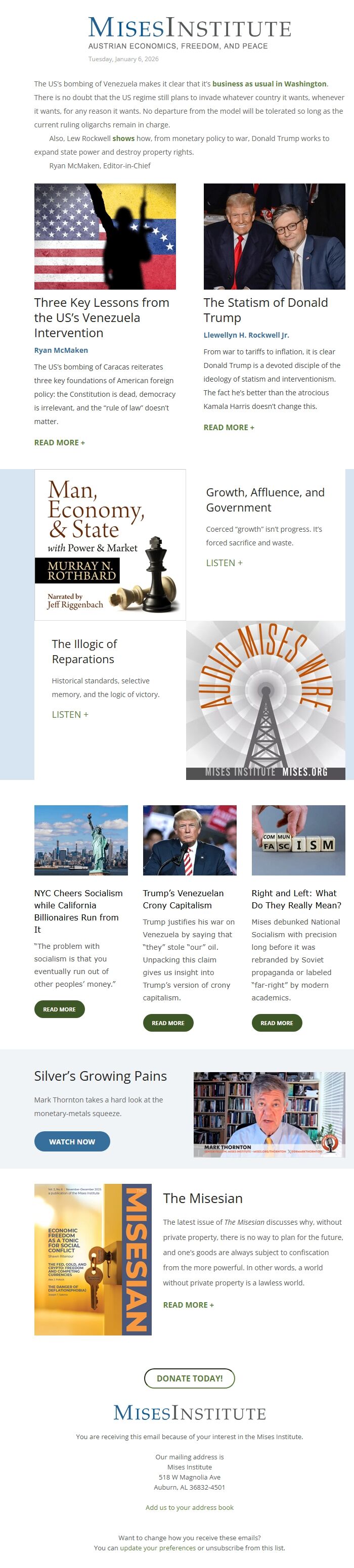Read more about NYC Cheers Socialism article
This screenshot has height=1568, width=354.
pyautogui.click(x=59, y=1009)
